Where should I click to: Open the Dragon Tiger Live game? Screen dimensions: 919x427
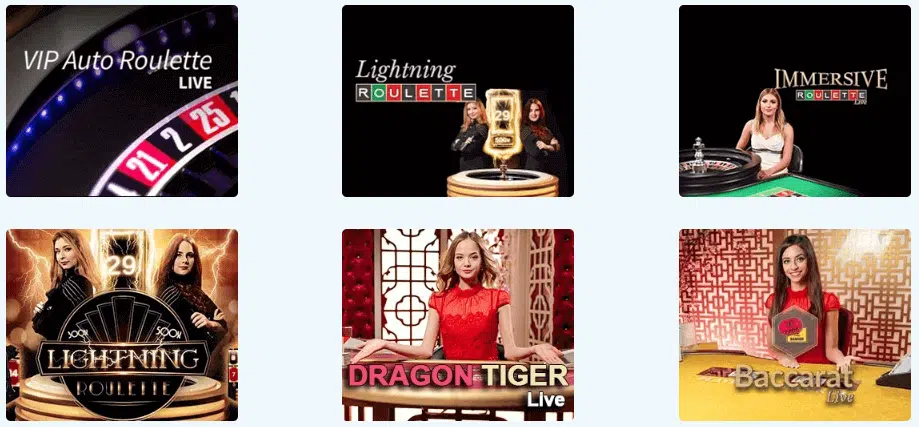458,325
